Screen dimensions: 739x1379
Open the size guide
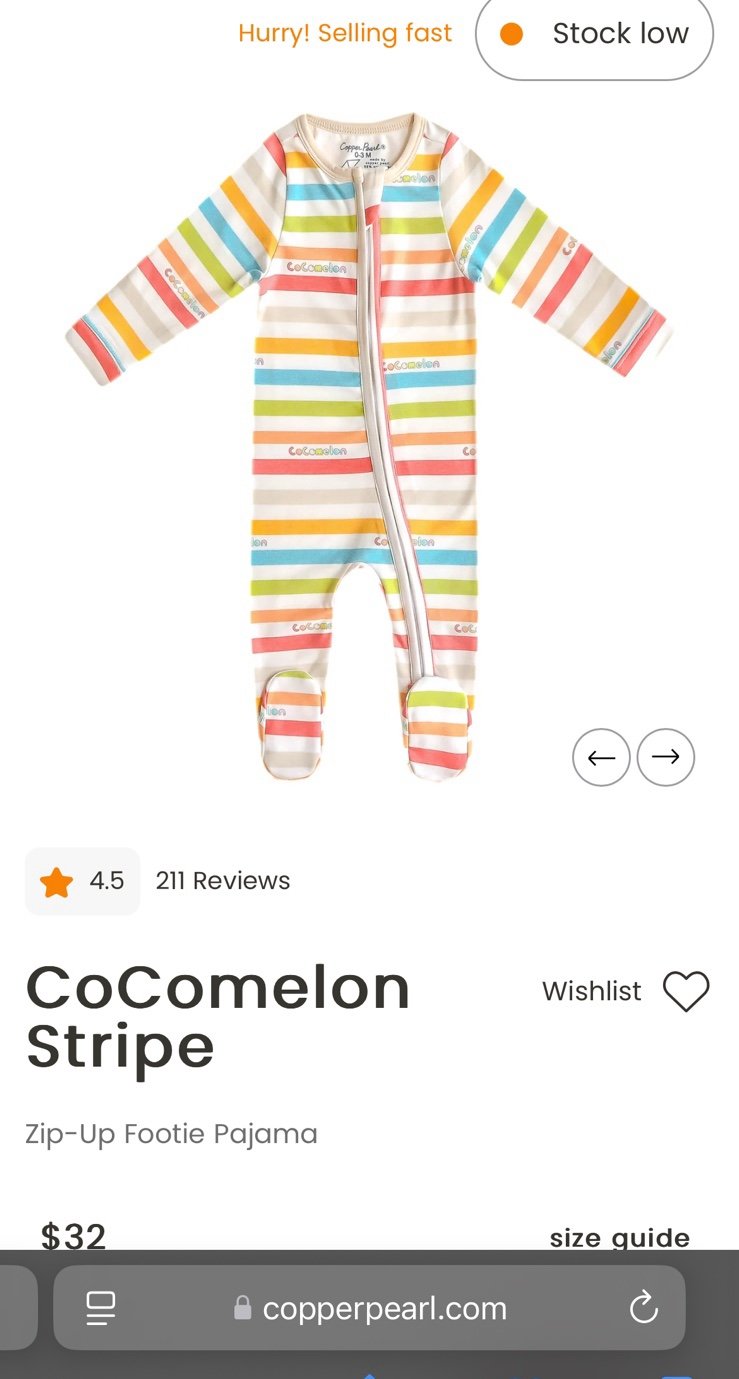[x=619, y=1238]
